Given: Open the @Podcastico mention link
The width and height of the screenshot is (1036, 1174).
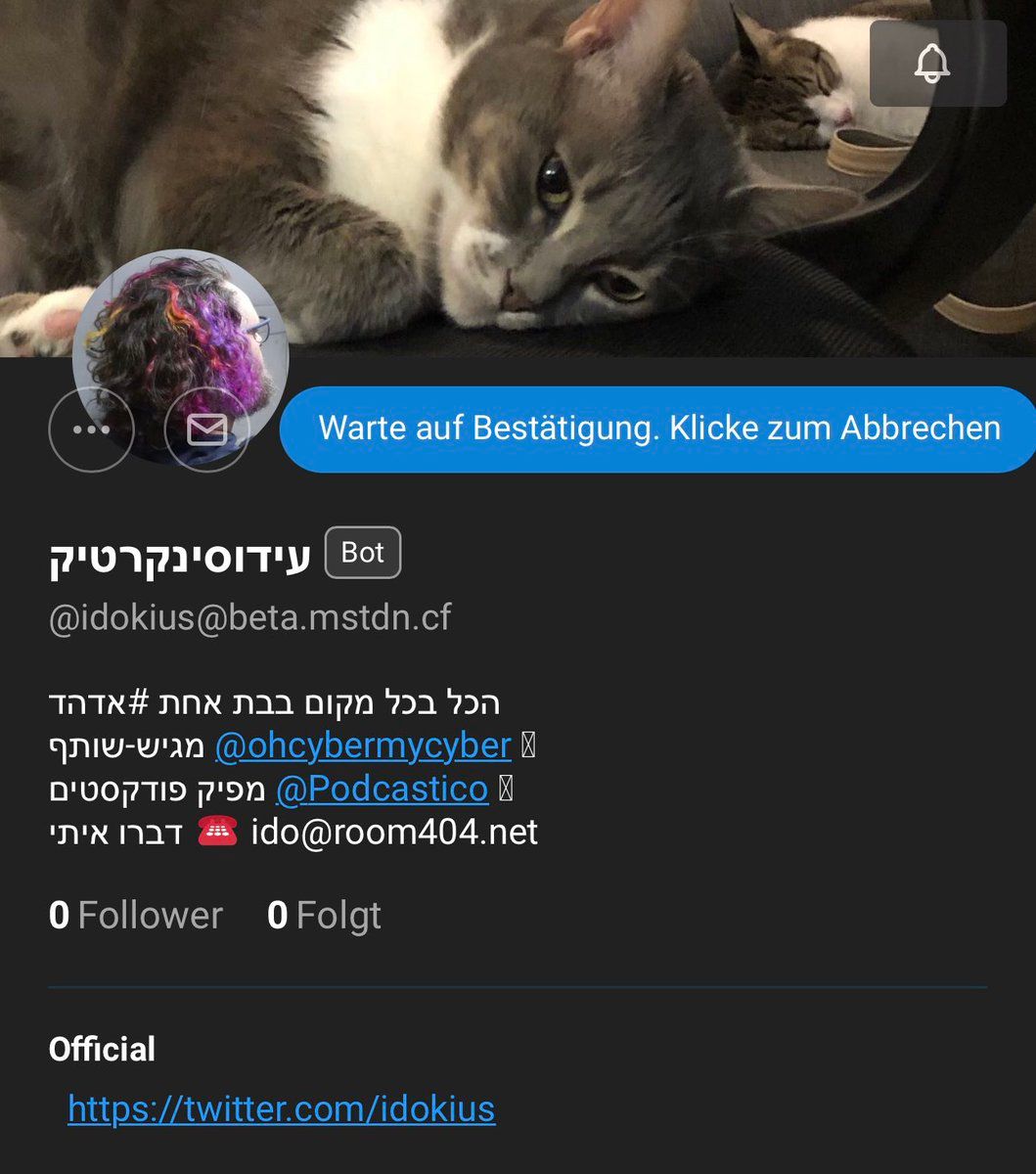Looking at the screenshot, I should coord(382,789).
